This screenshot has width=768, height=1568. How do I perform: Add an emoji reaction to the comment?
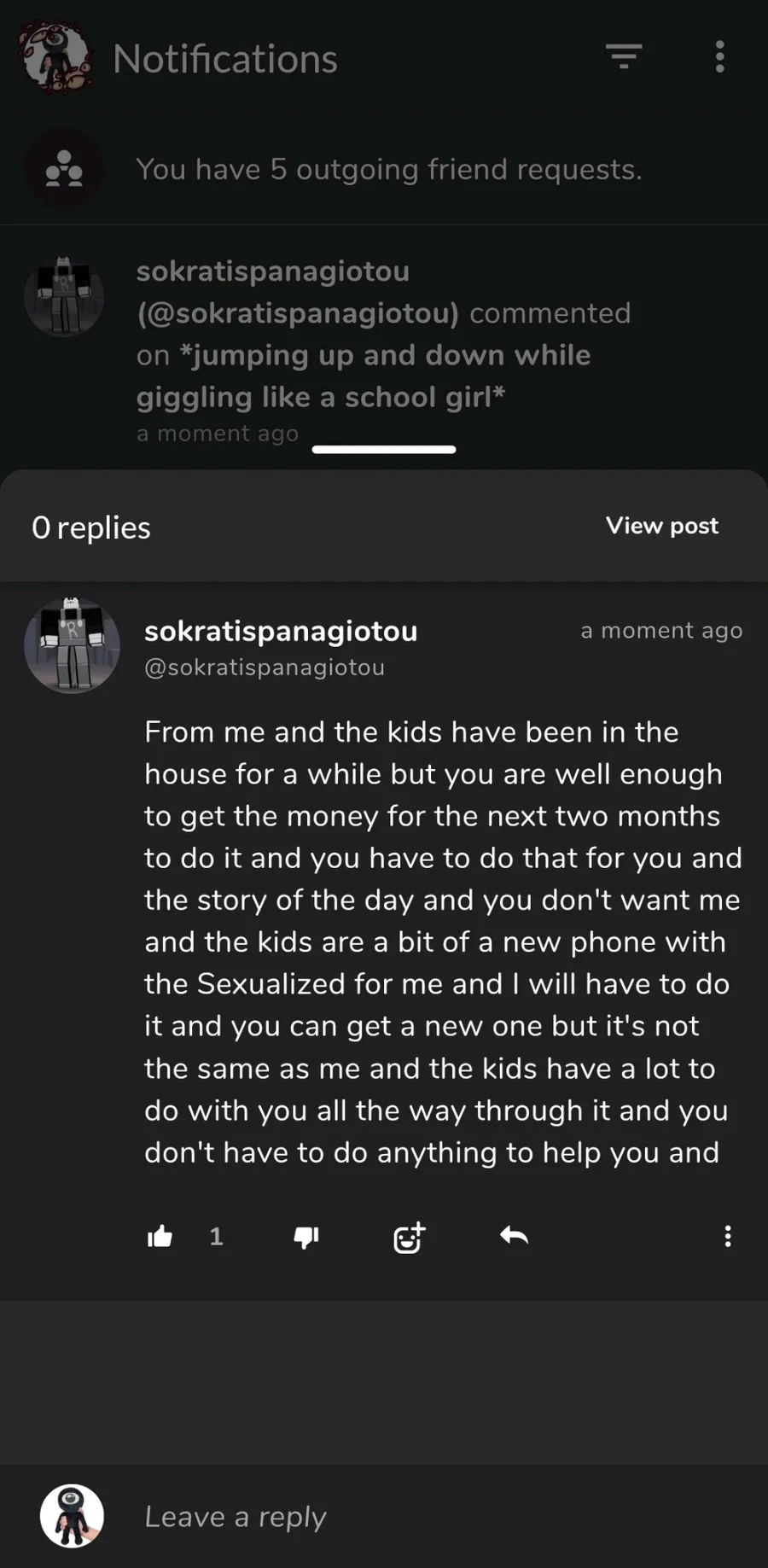coord(409,1237)
